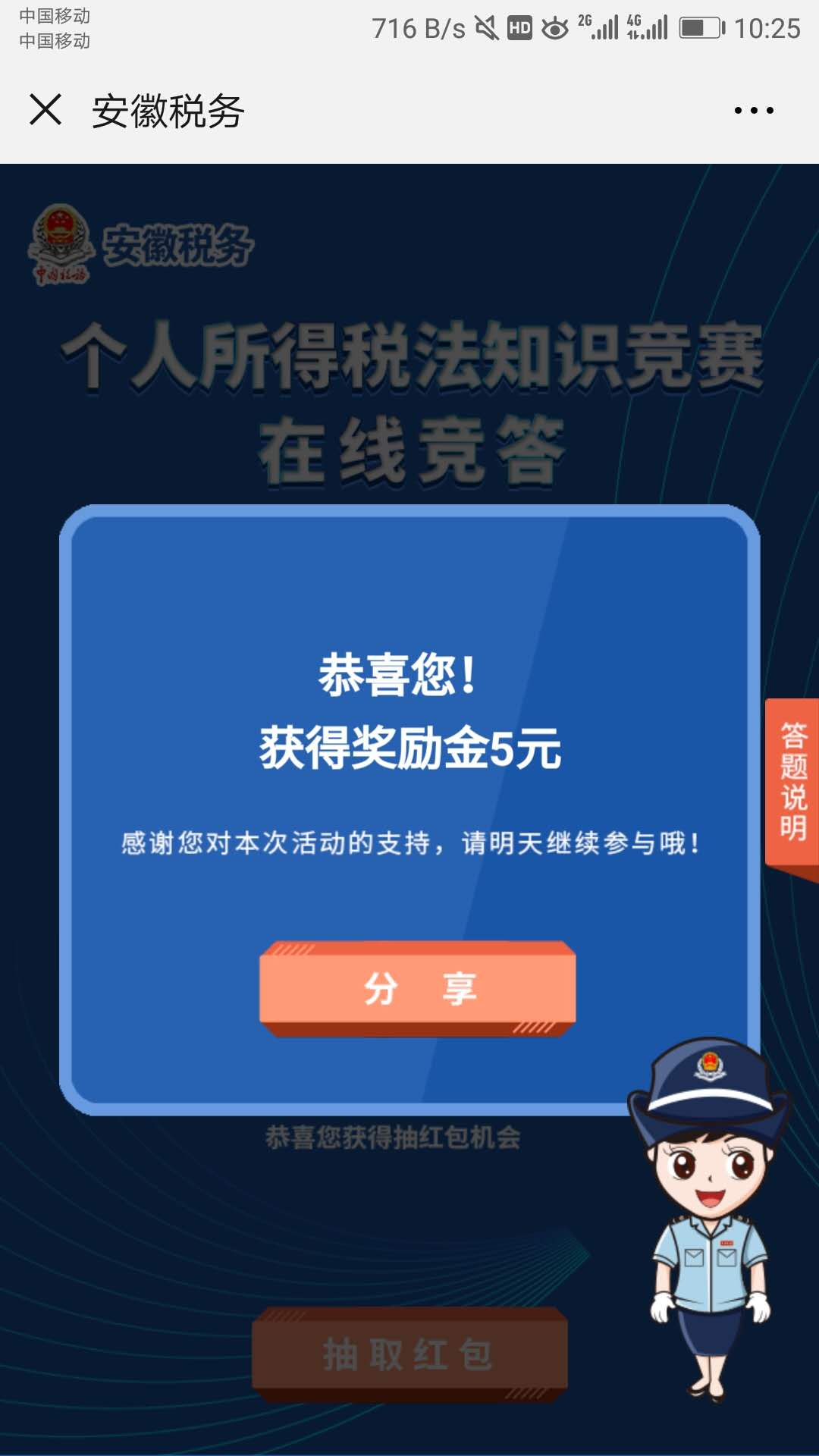The image size is (819, 1456).
Task: Open the three-dot overflow menu
Action: [x=754, y=111]
